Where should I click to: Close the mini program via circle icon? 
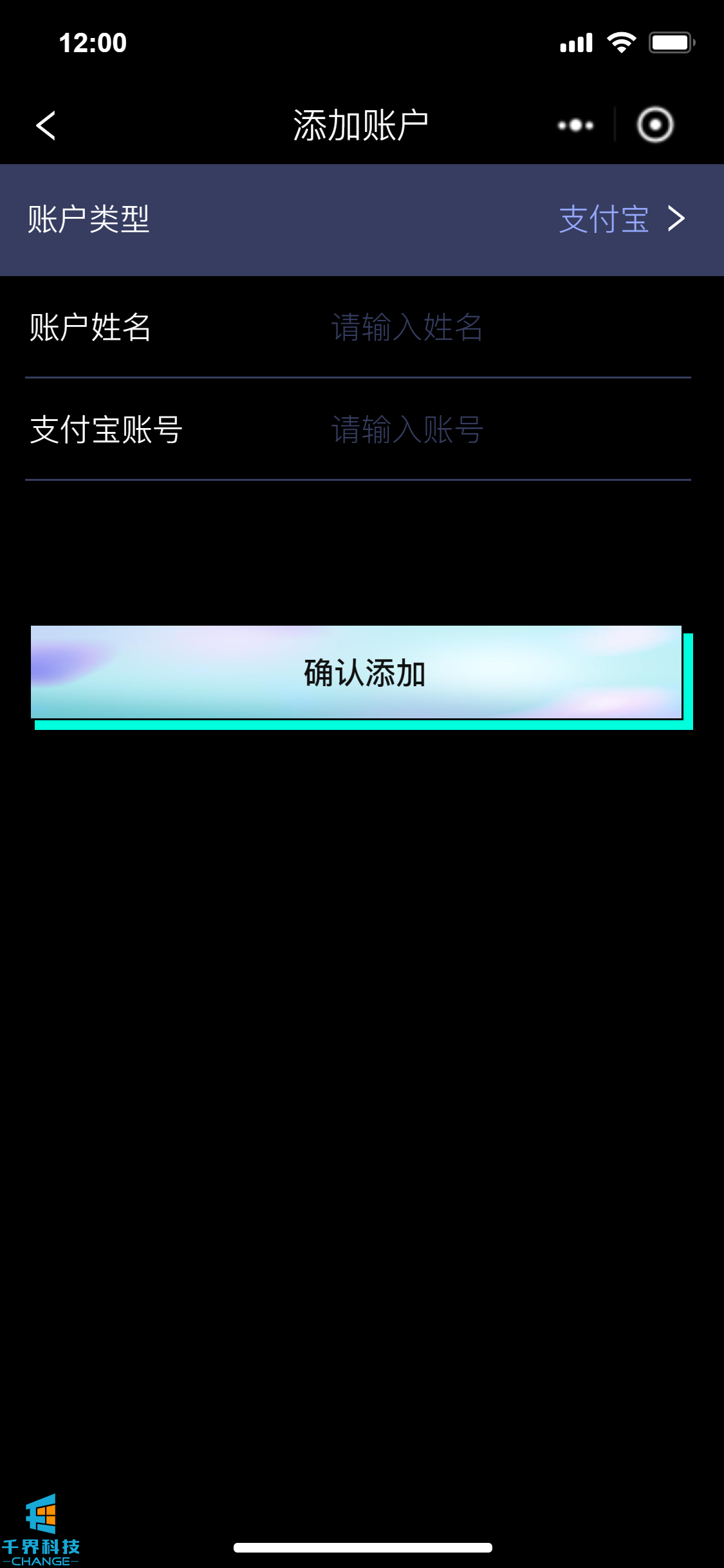click(x=654, y=124)
